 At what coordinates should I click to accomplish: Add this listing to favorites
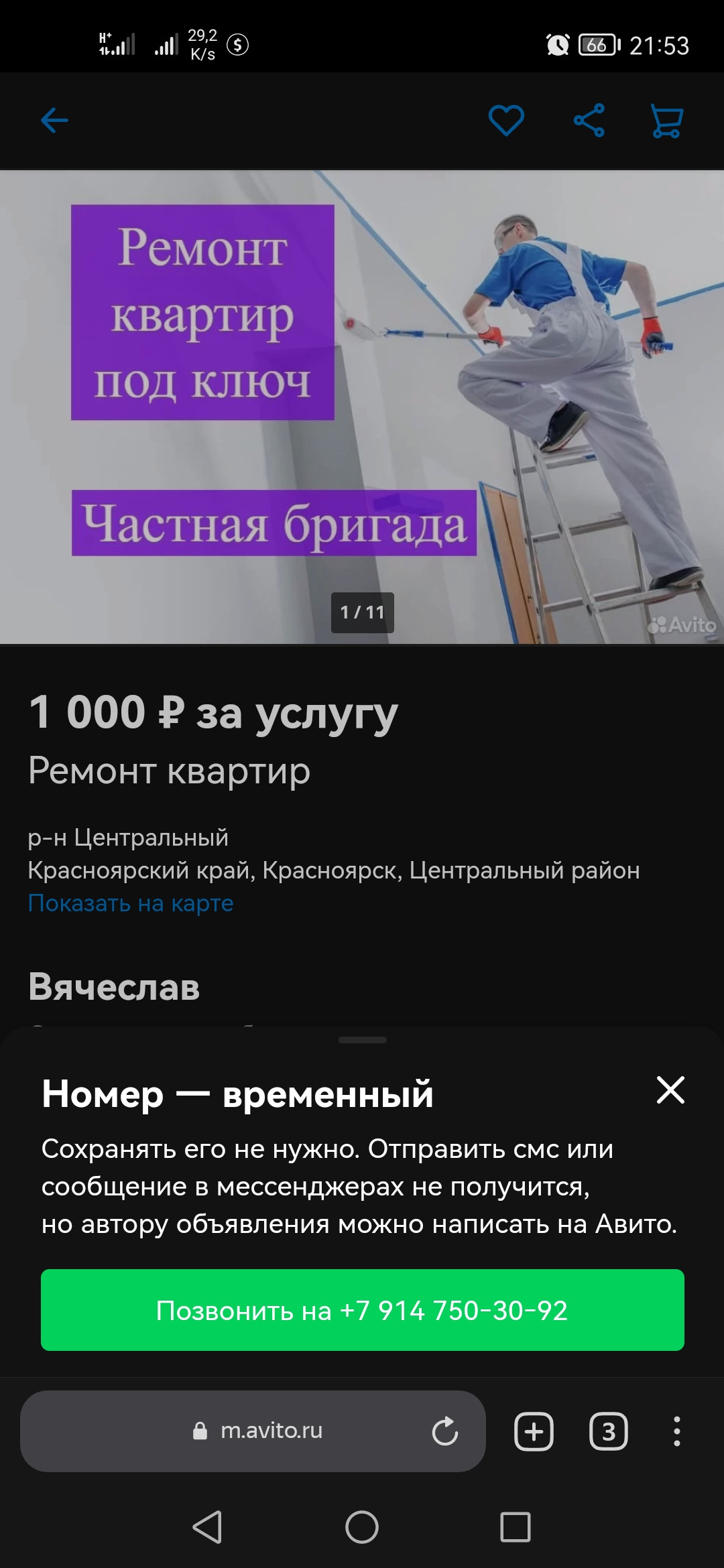(506, 121)
